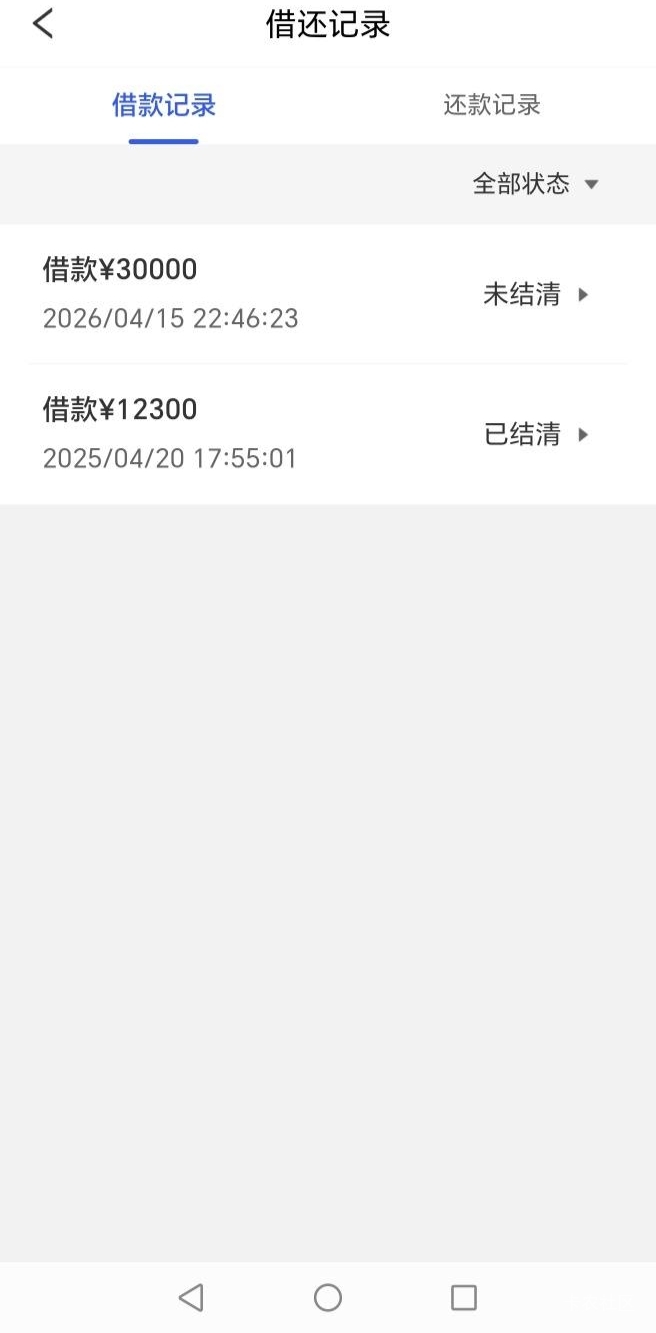This screenshot has height=1333, width=656.
Task: Go back using the top-left arrow
Action: tap(43, 24)
